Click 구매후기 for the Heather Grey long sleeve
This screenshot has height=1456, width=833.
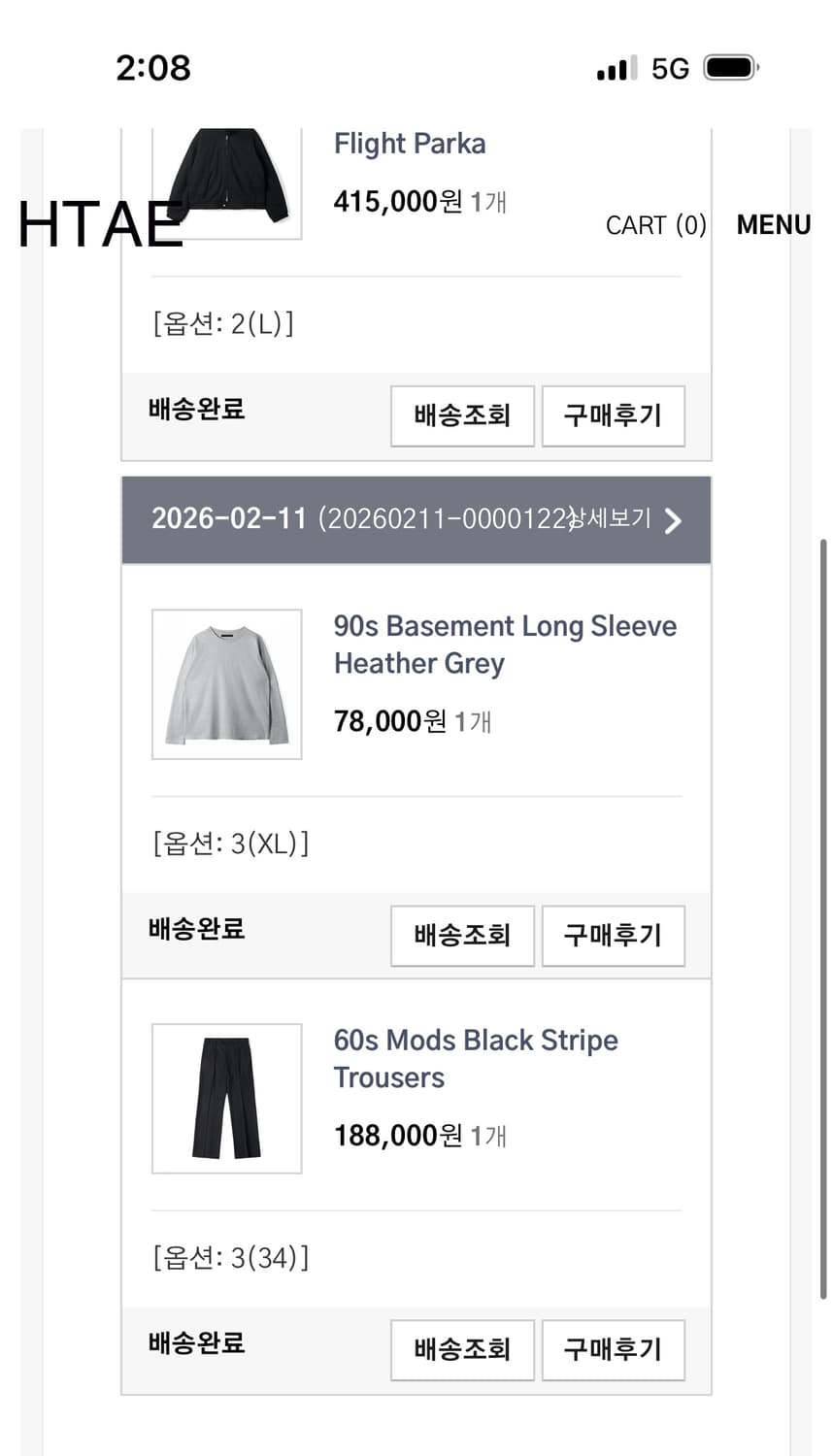click(x=614, y=935)
